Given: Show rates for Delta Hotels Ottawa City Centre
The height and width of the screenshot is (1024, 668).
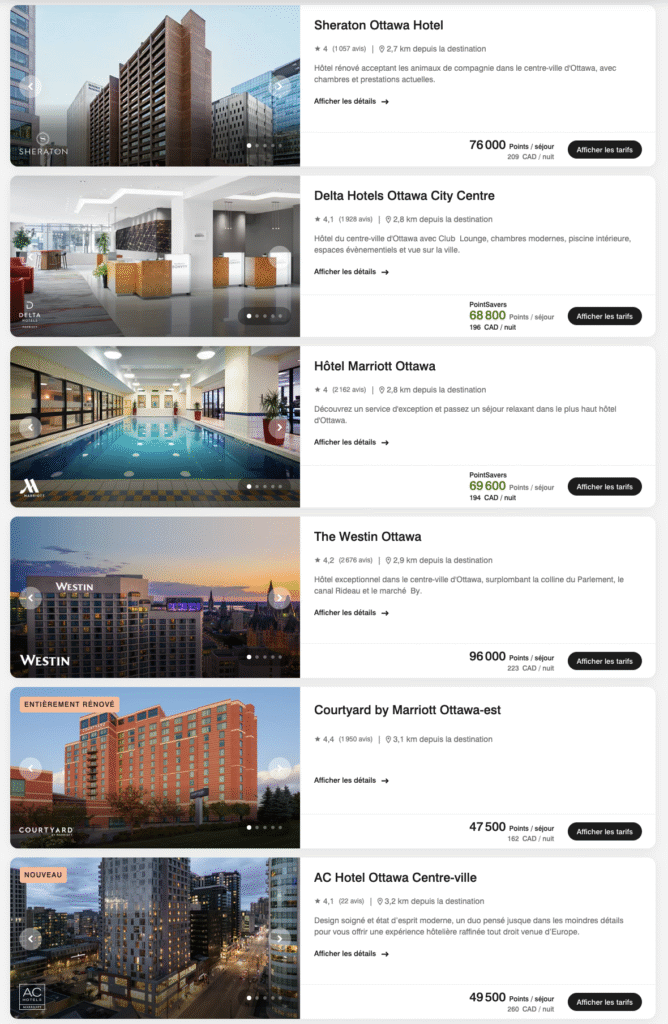Looking at the screenshot, I should 604,316.
